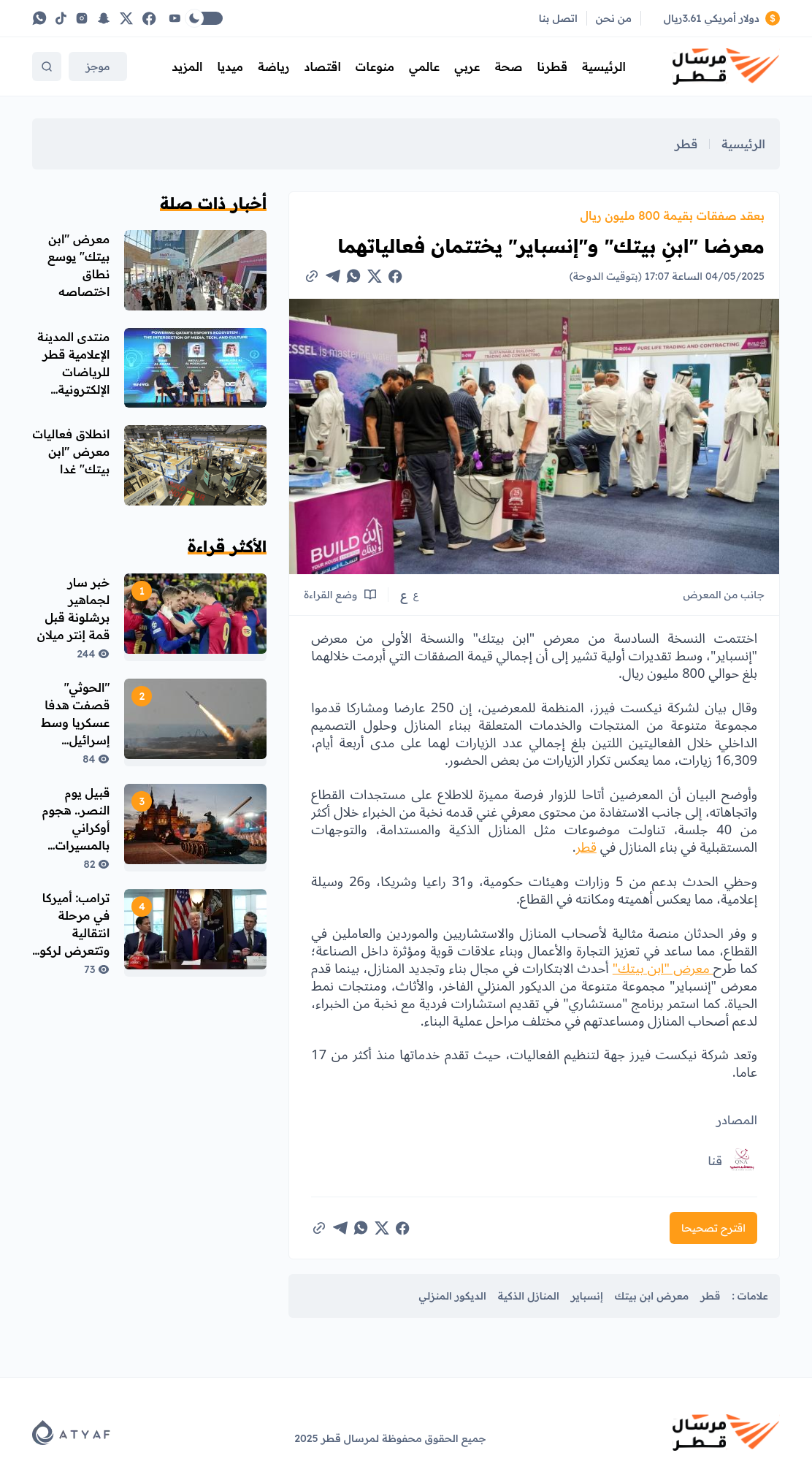Open the المنازل الذكية tag
The height and width of the screenshot is (1480, 812).
coord(529,1296)
